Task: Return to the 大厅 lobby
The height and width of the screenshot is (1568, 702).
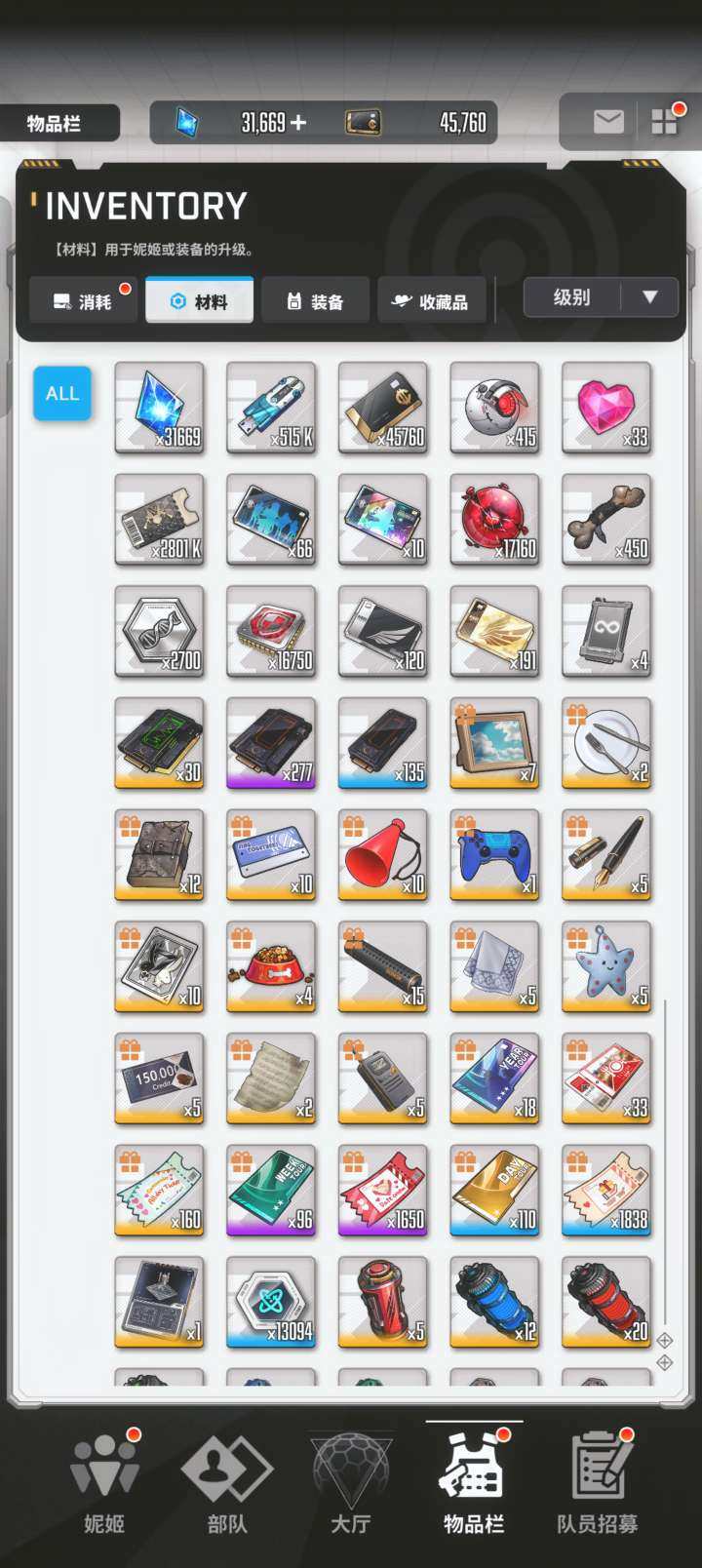Action: 351,1482
